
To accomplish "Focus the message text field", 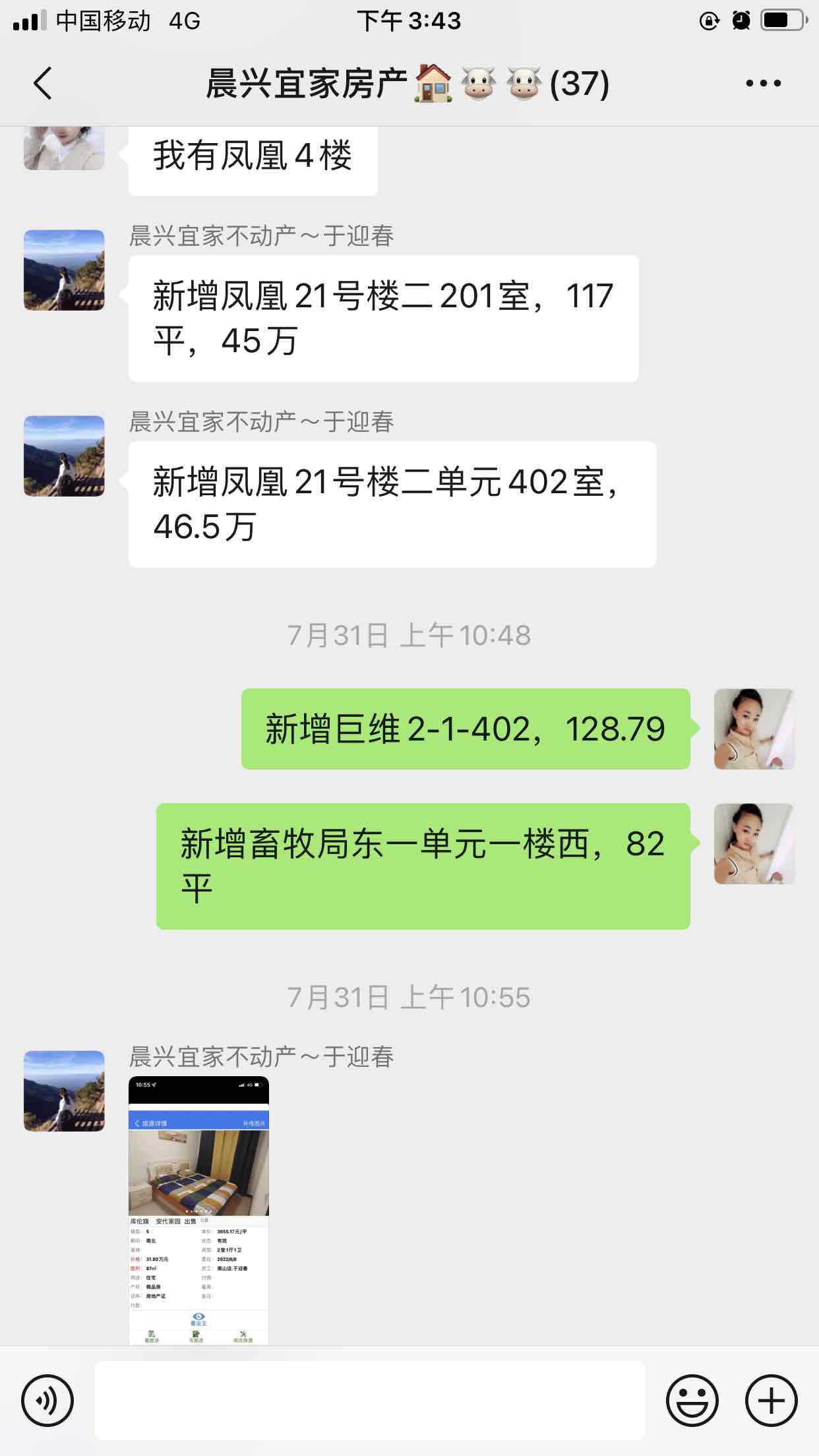I will (x=369, y=1400).
